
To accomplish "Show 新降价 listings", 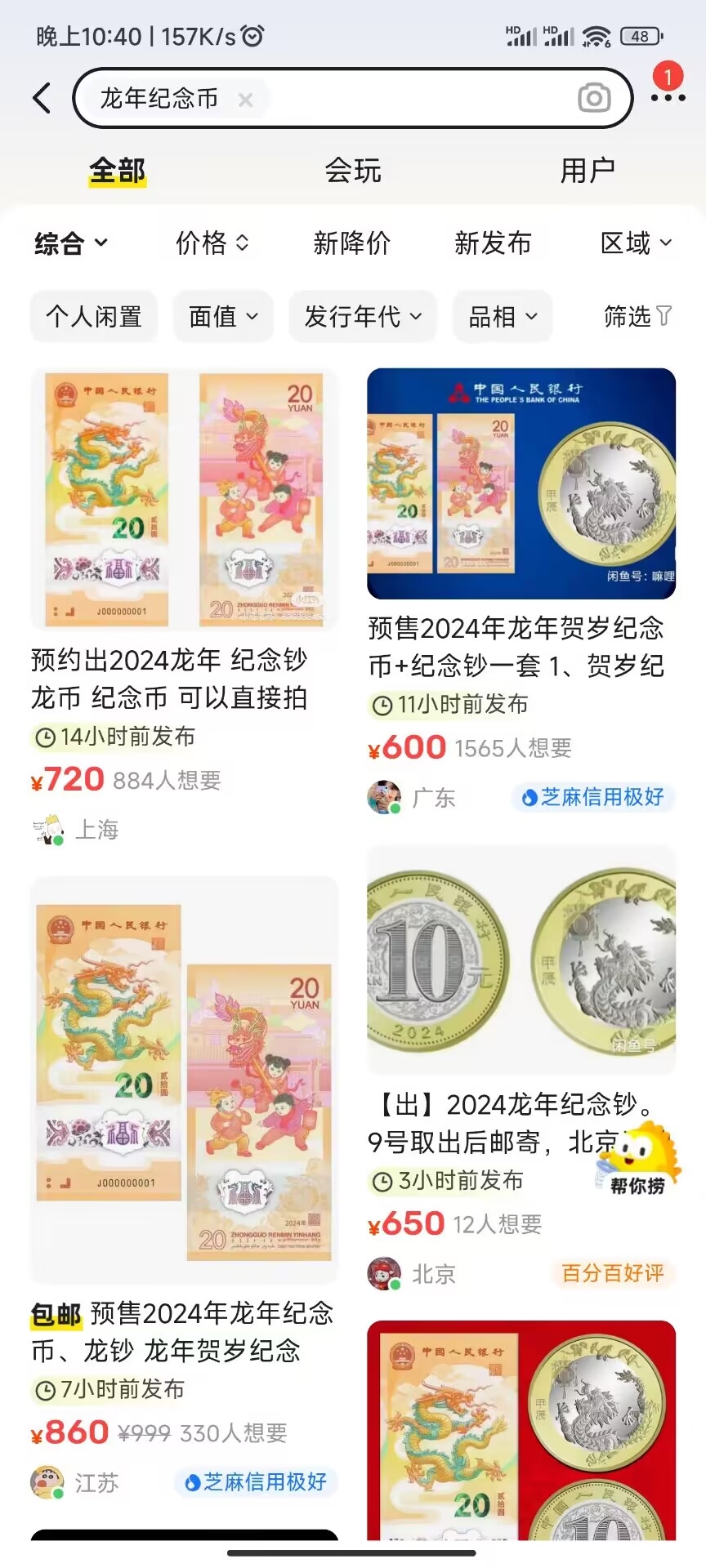I will point(351,243).
